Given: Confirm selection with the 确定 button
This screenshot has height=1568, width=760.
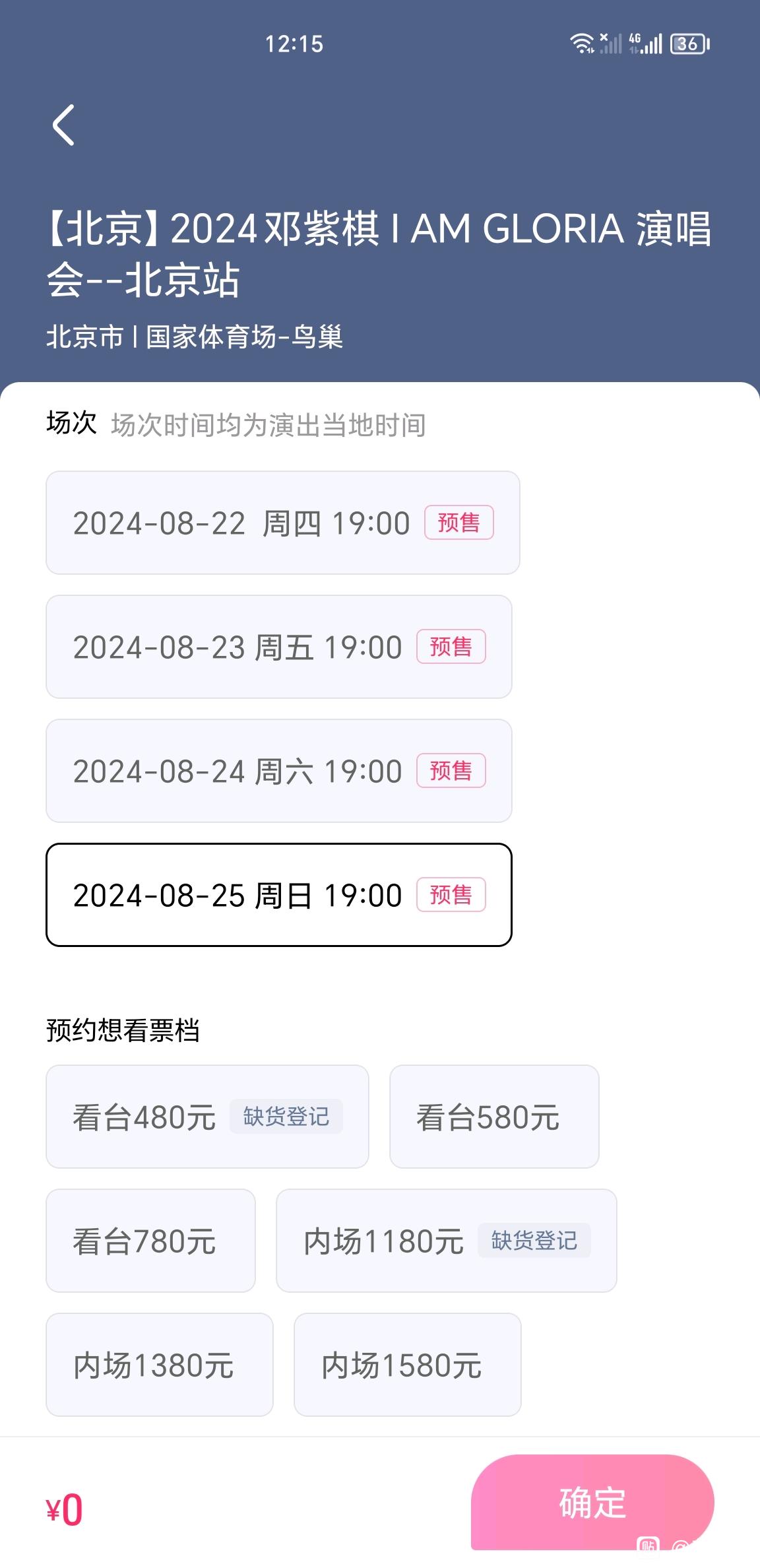Looking at the screenshot, I should click(x=592, y=1503).
